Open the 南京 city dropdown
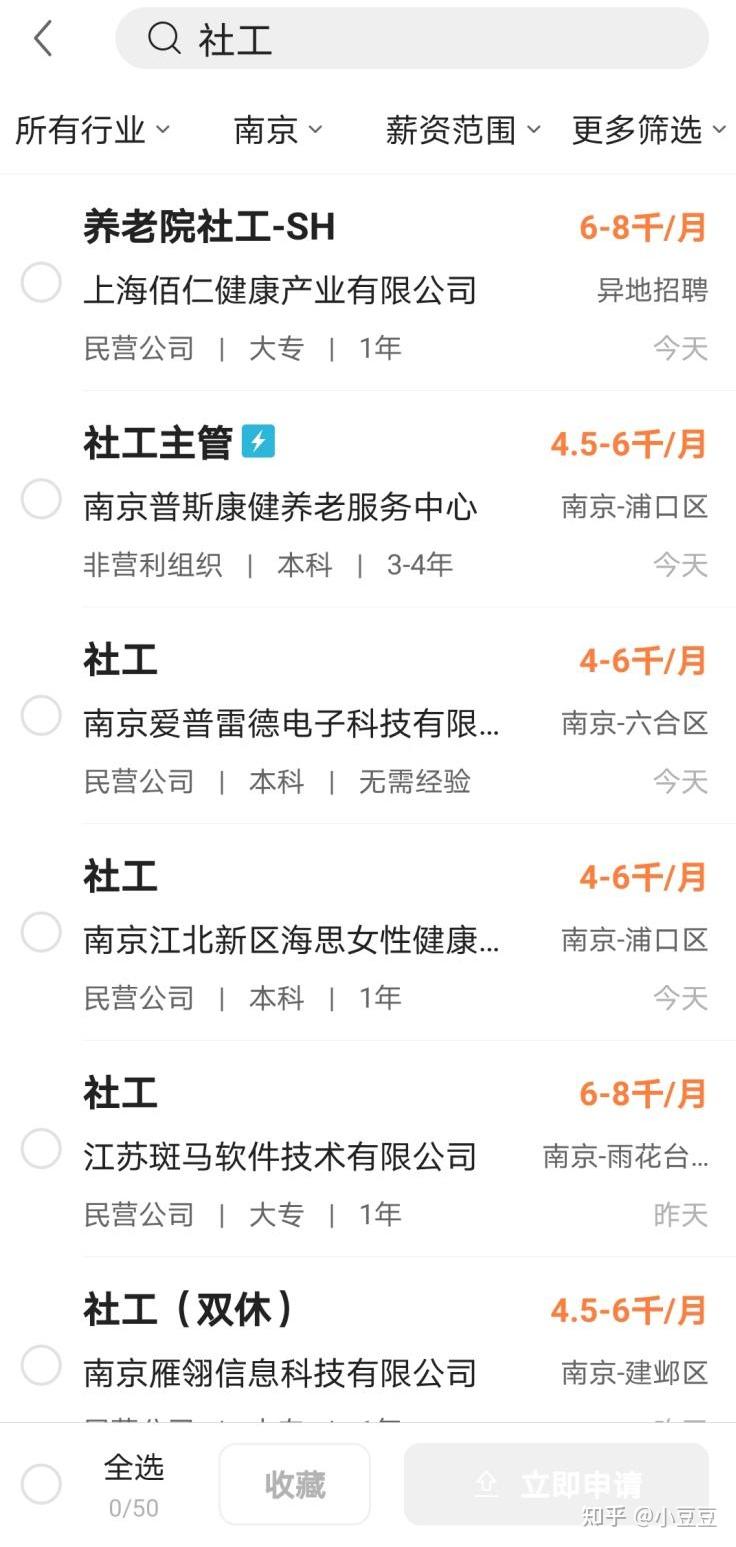Viewport: 736px width, 1547px height. click(x=278, y=130)
